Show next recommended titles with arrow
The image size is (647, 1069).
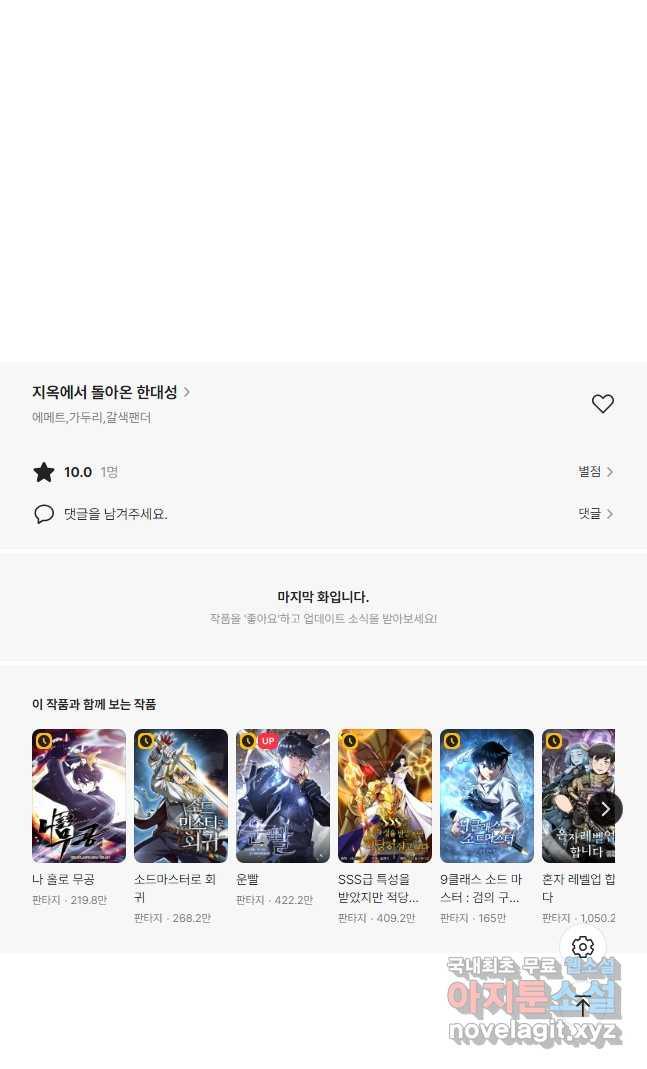click(605, 808)
